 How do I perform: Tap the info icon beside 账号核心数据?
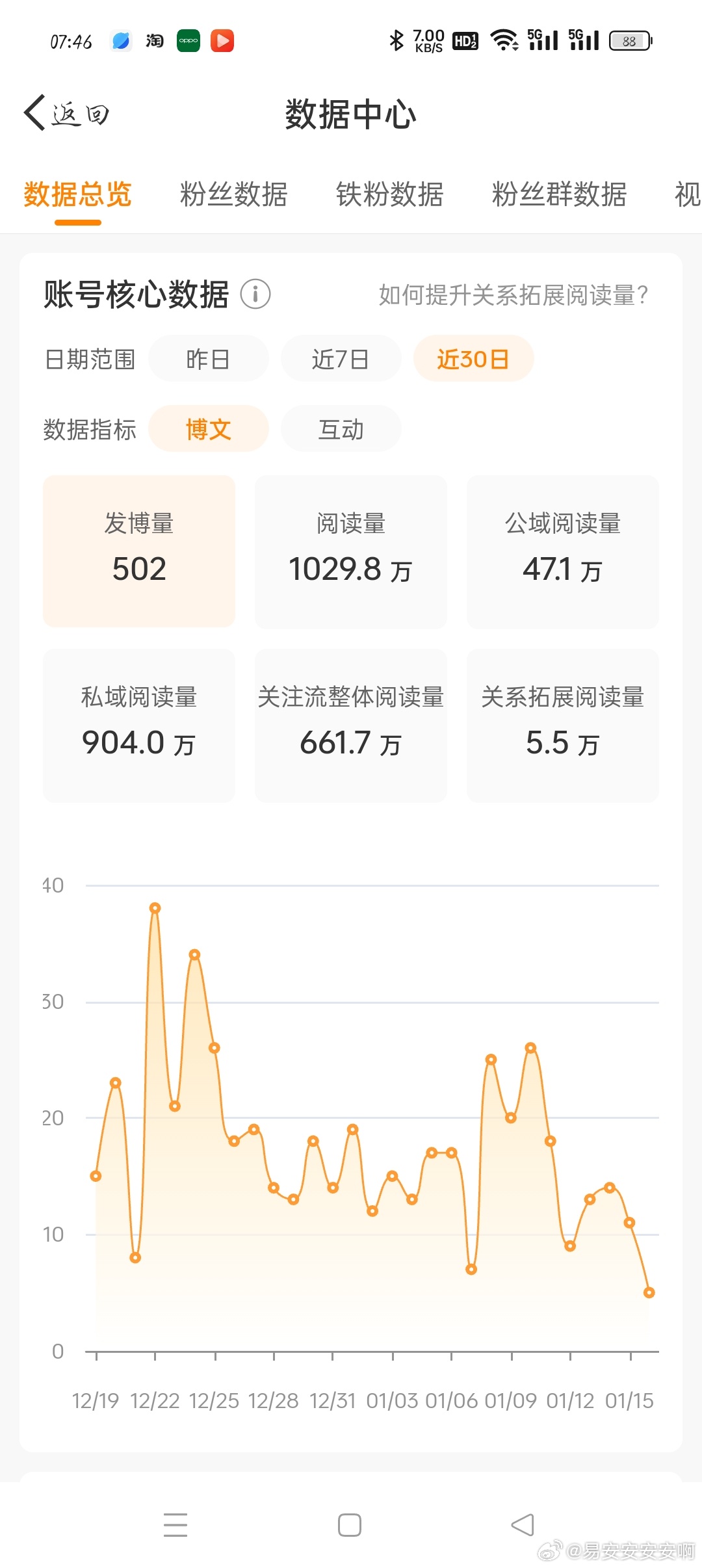255,294
